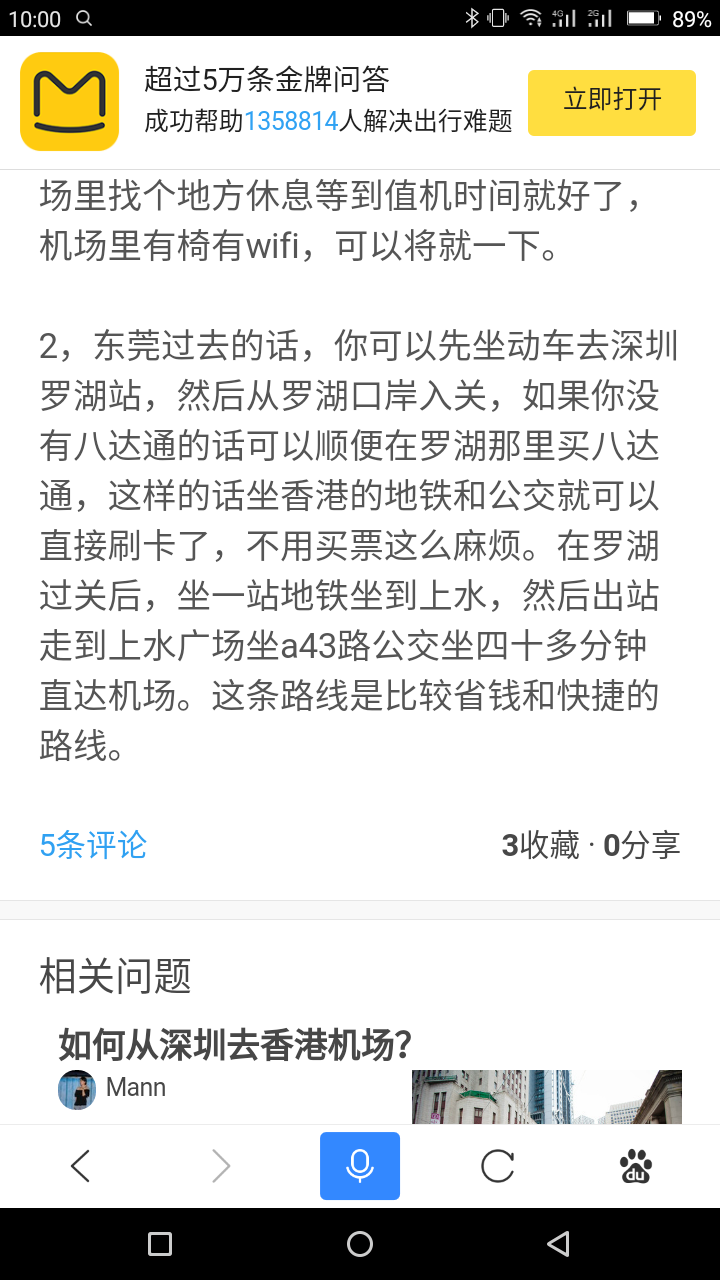This screenshot has width=720, height=1280.
Task: Tap the 立即打开 button
Action: (x=611, y=102)
